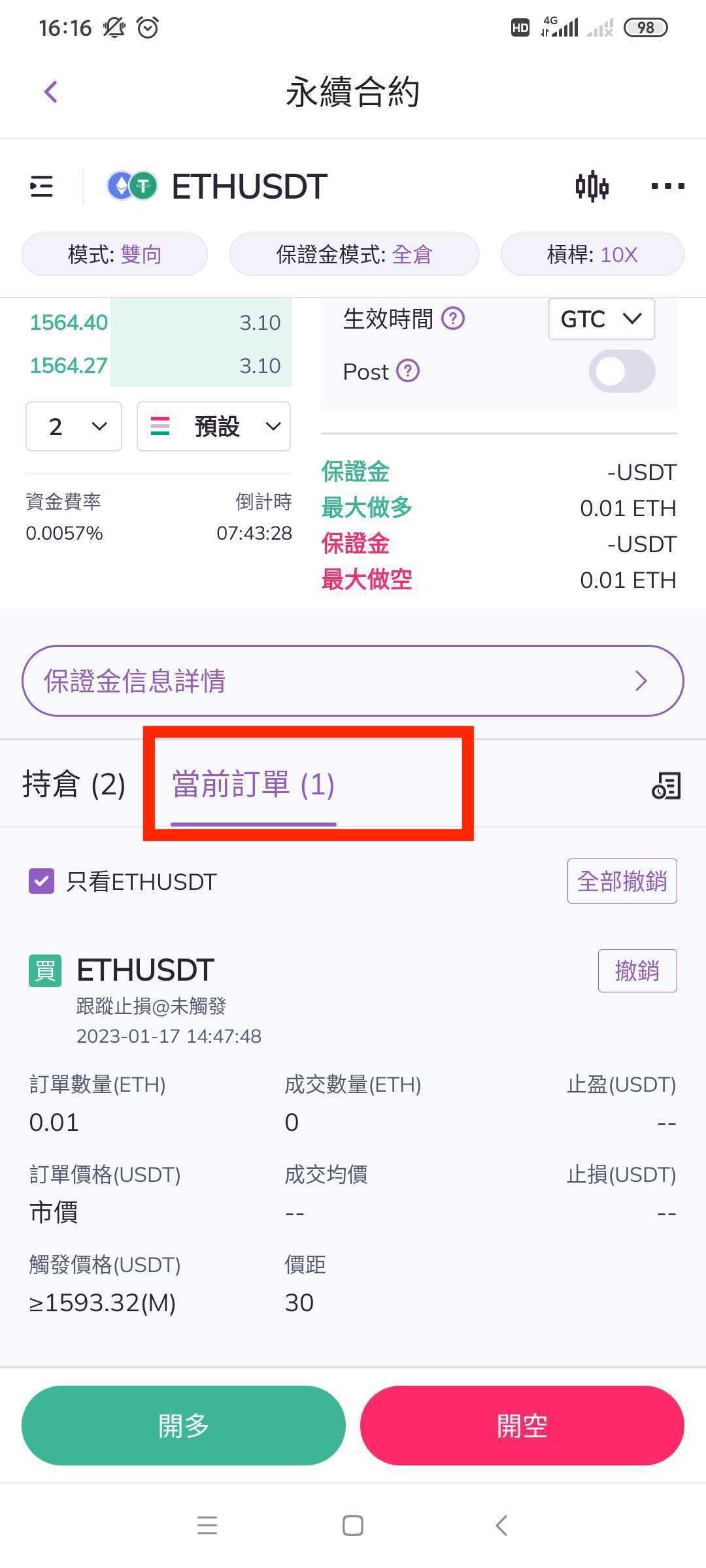Go back using the purple arrow
The height and width of the screenshot is (1568, 706).
51,92
